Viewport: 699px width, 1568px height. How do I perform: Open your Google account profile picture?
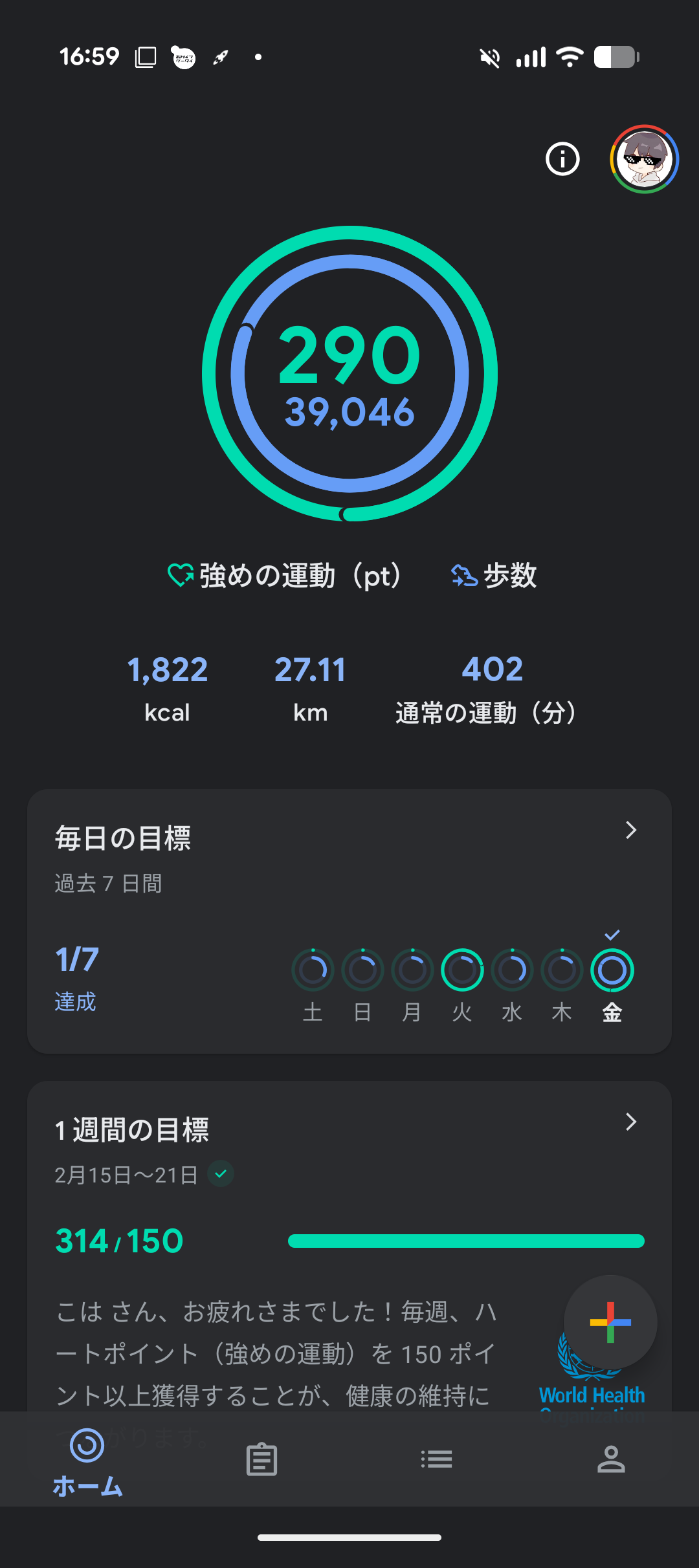pyautogui.click(x=643, y=158)
